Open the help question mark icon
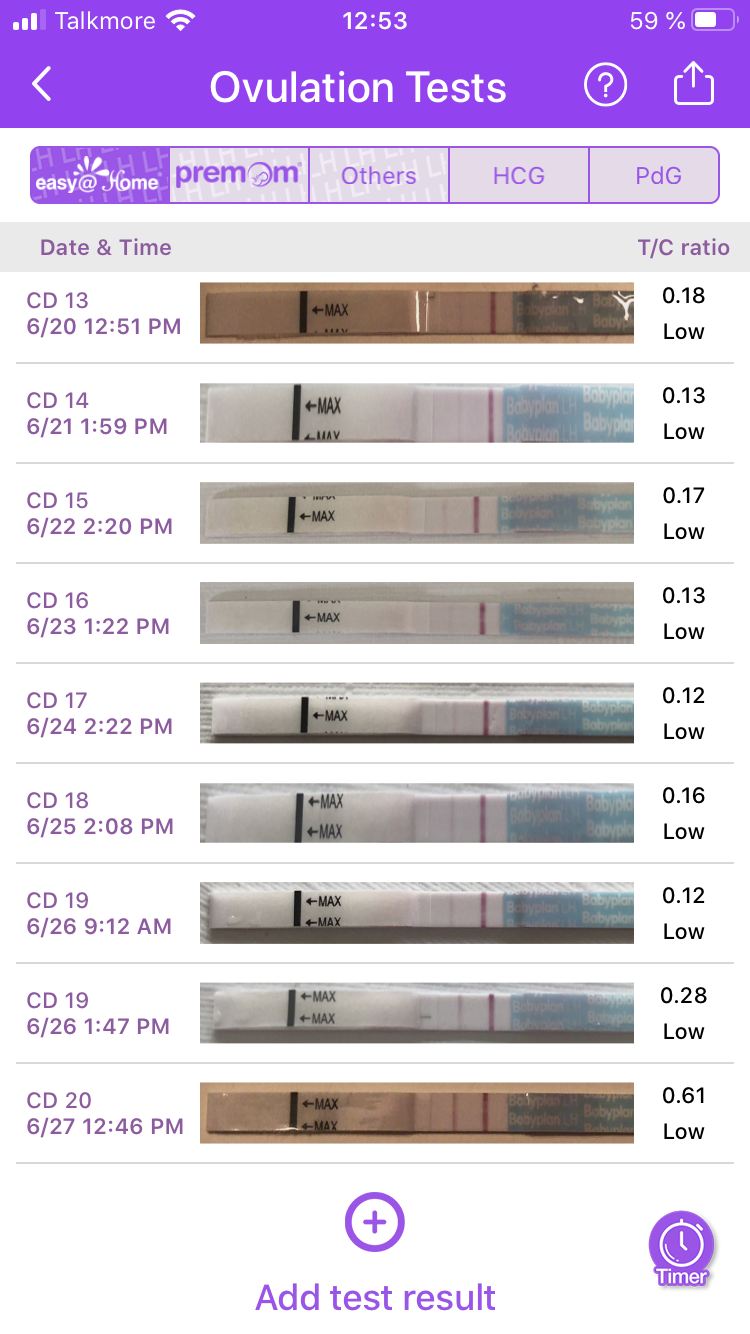Image resolution: width=750 pixels, height=1334 pixels. coord(605,86)
